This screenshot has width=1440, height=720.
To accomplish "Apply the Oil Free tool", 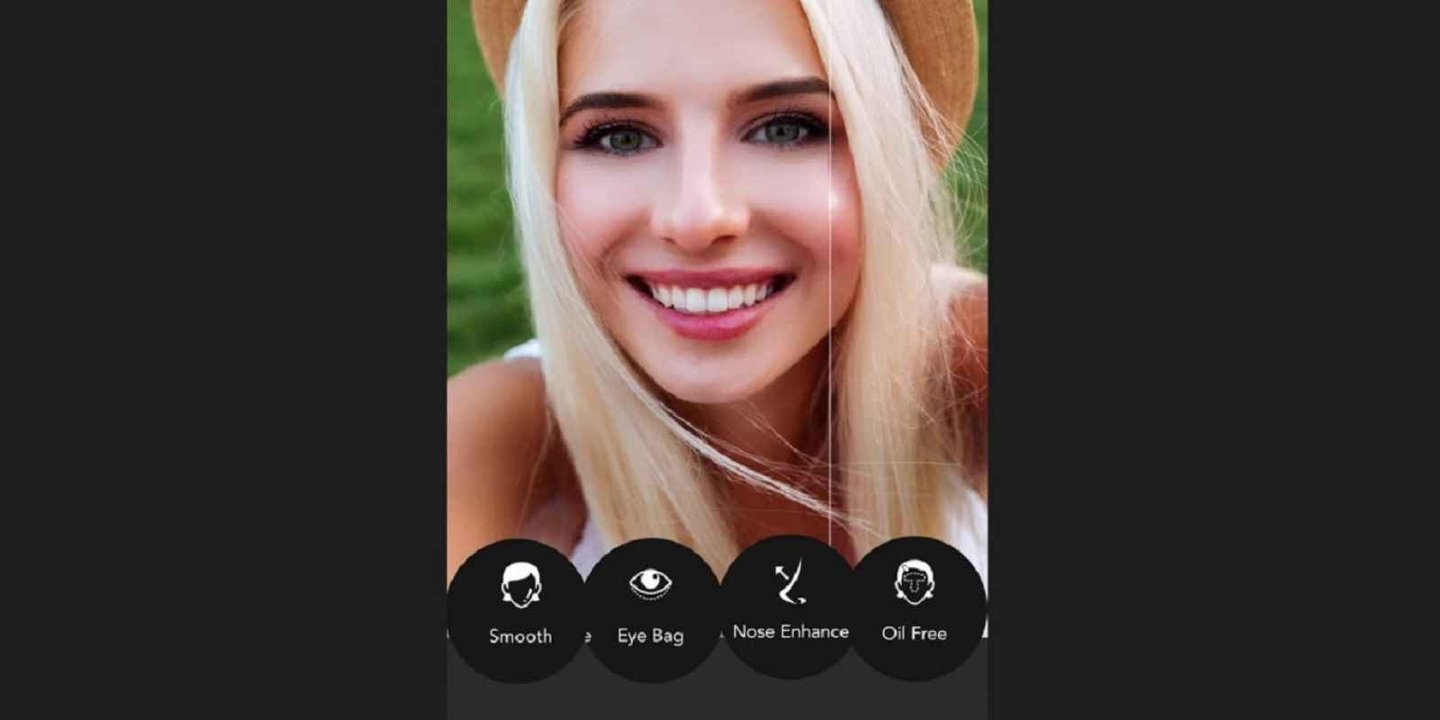I will [915, 606].
